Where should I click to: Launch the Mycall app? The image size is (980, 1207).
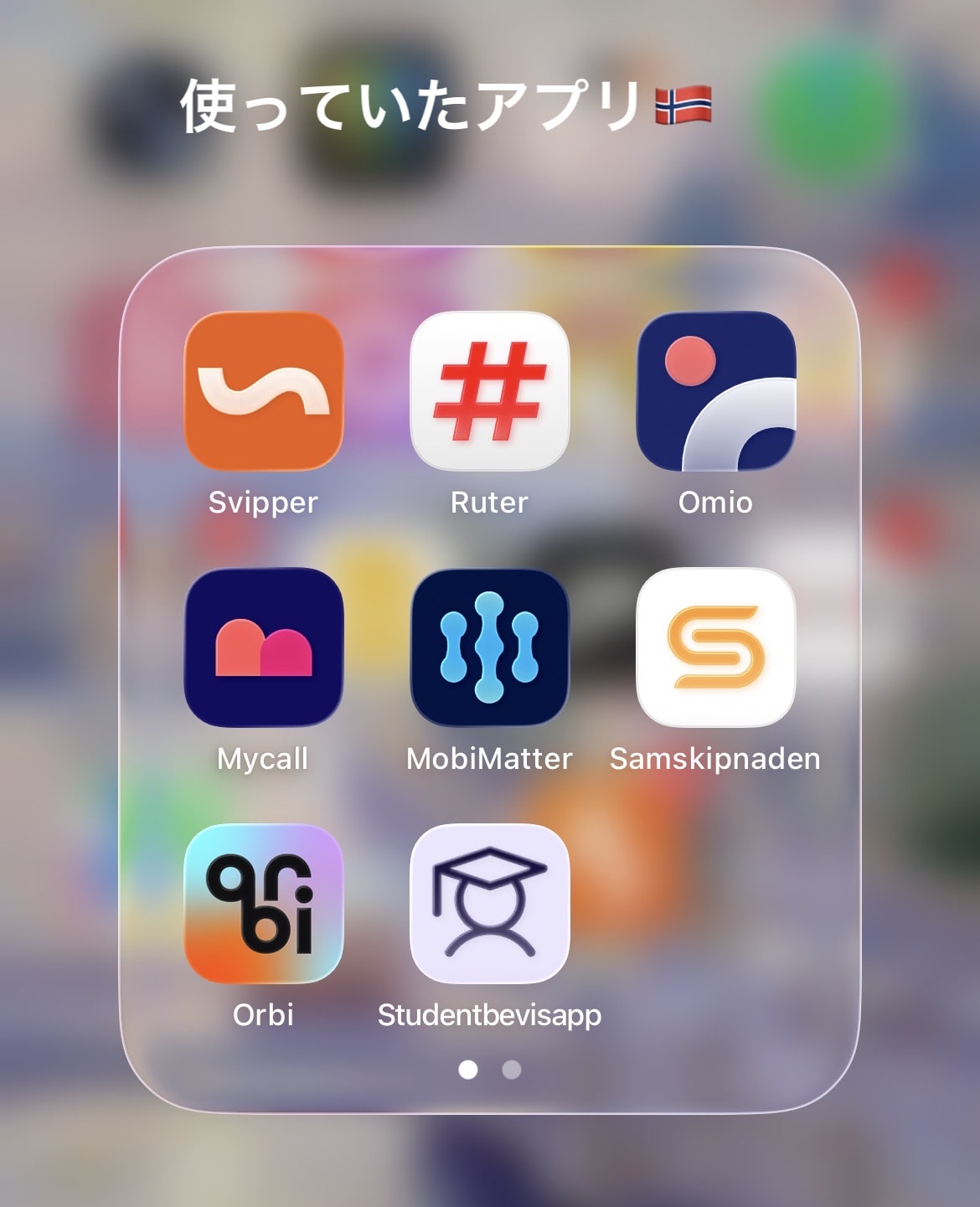(x=263, y=647)
